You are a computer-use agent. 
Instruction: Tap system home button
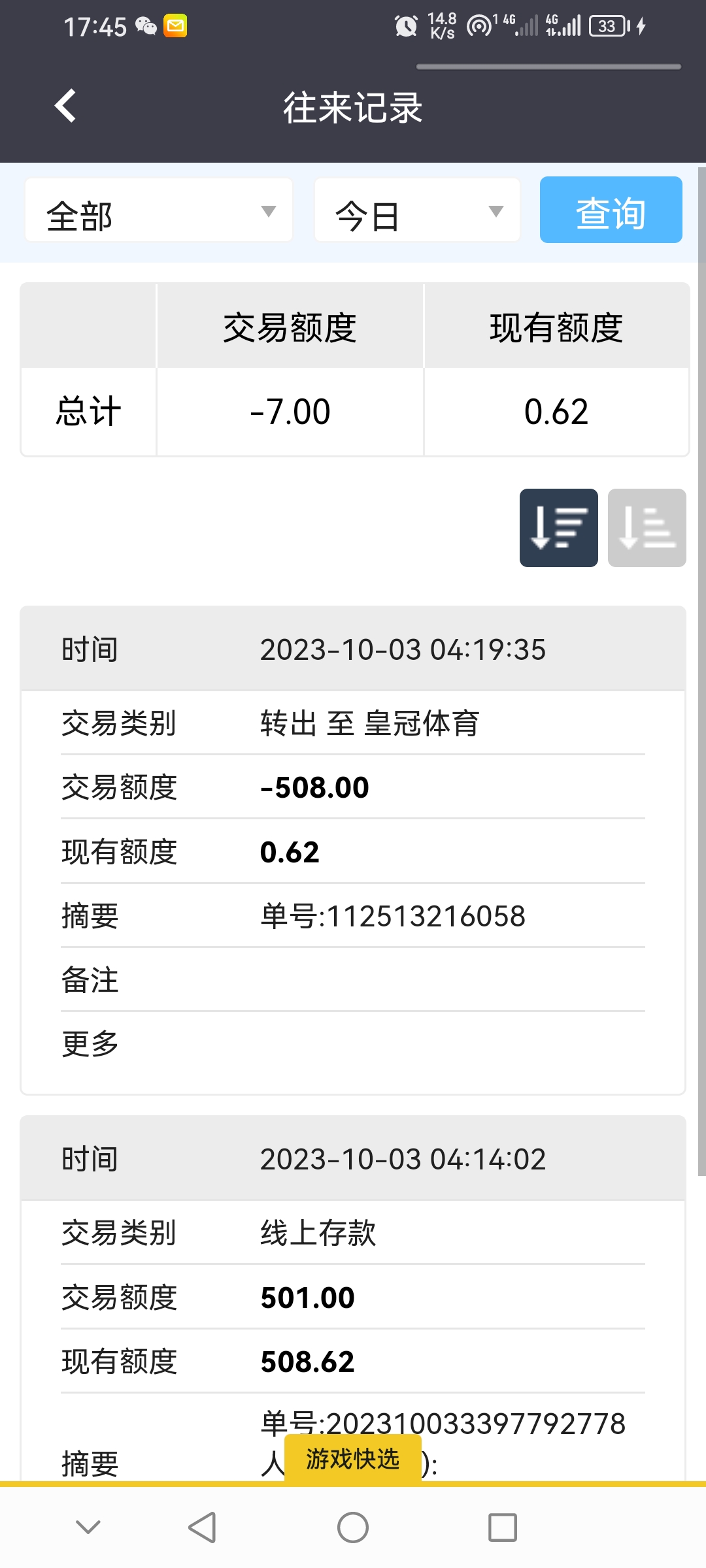click(353, 1527)
